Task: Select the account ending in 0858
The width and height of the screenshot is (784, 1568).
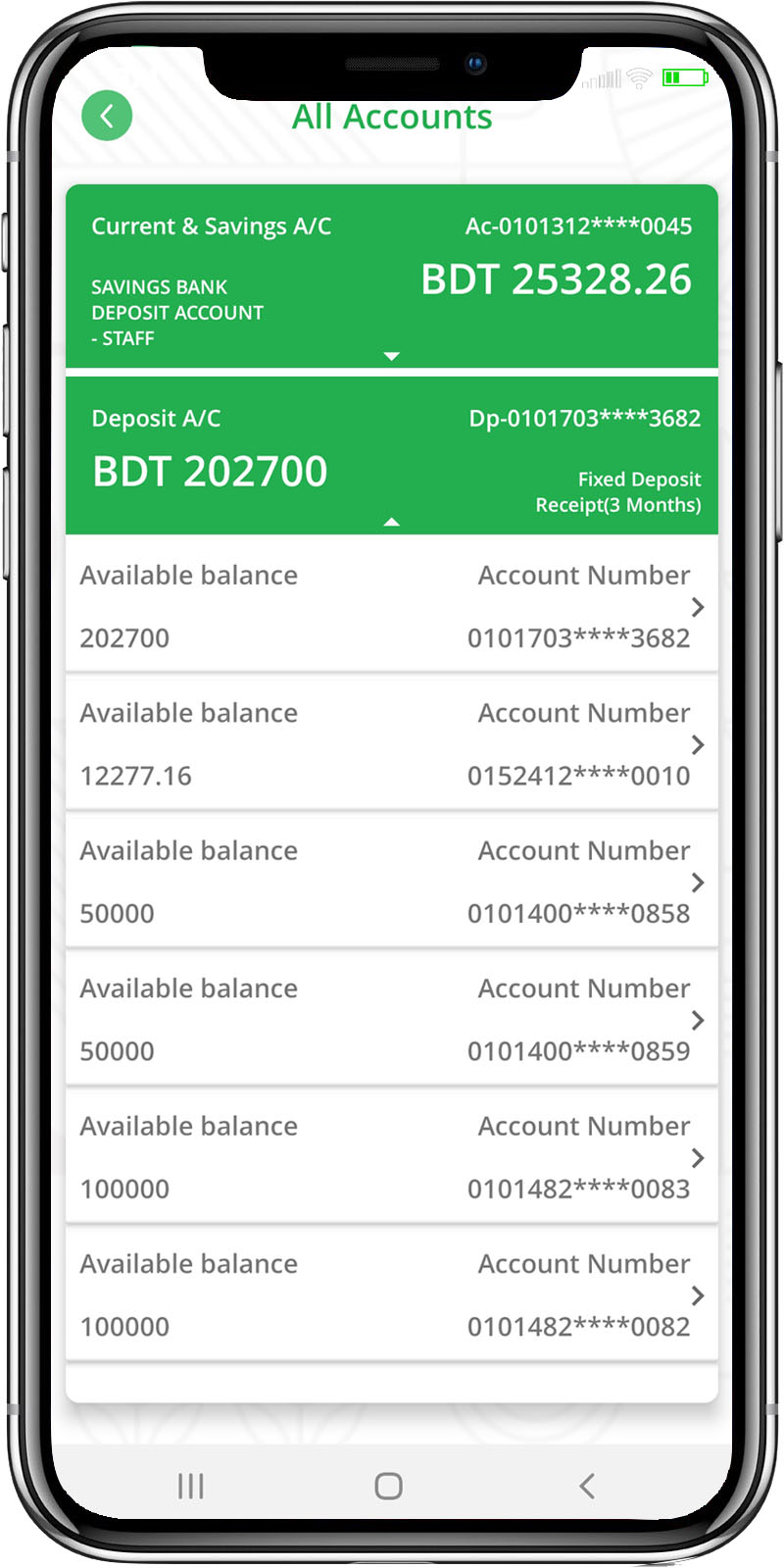Action: click(x=391, y=882)
